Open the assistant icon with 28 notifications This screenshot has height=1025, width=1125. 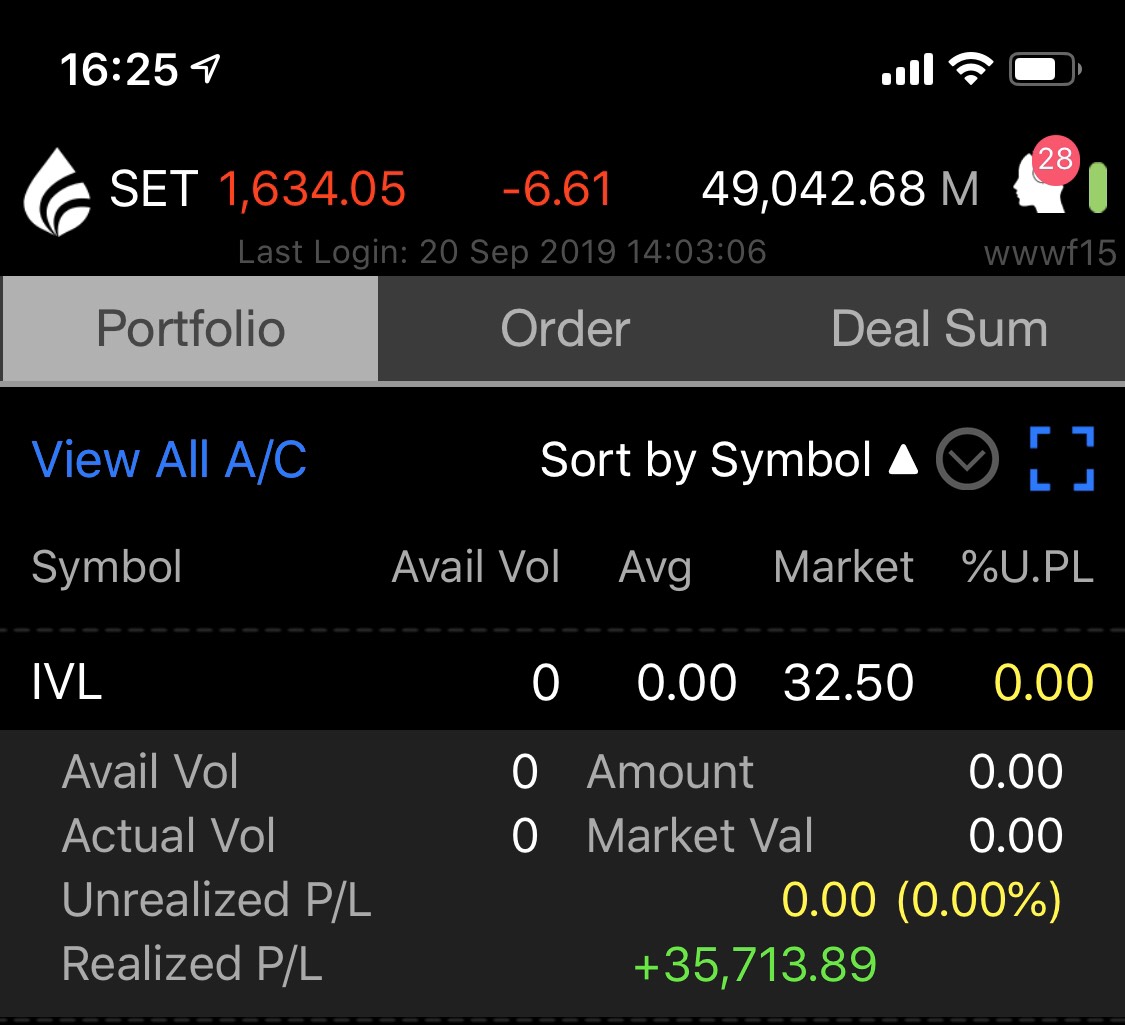(1041, 182)
